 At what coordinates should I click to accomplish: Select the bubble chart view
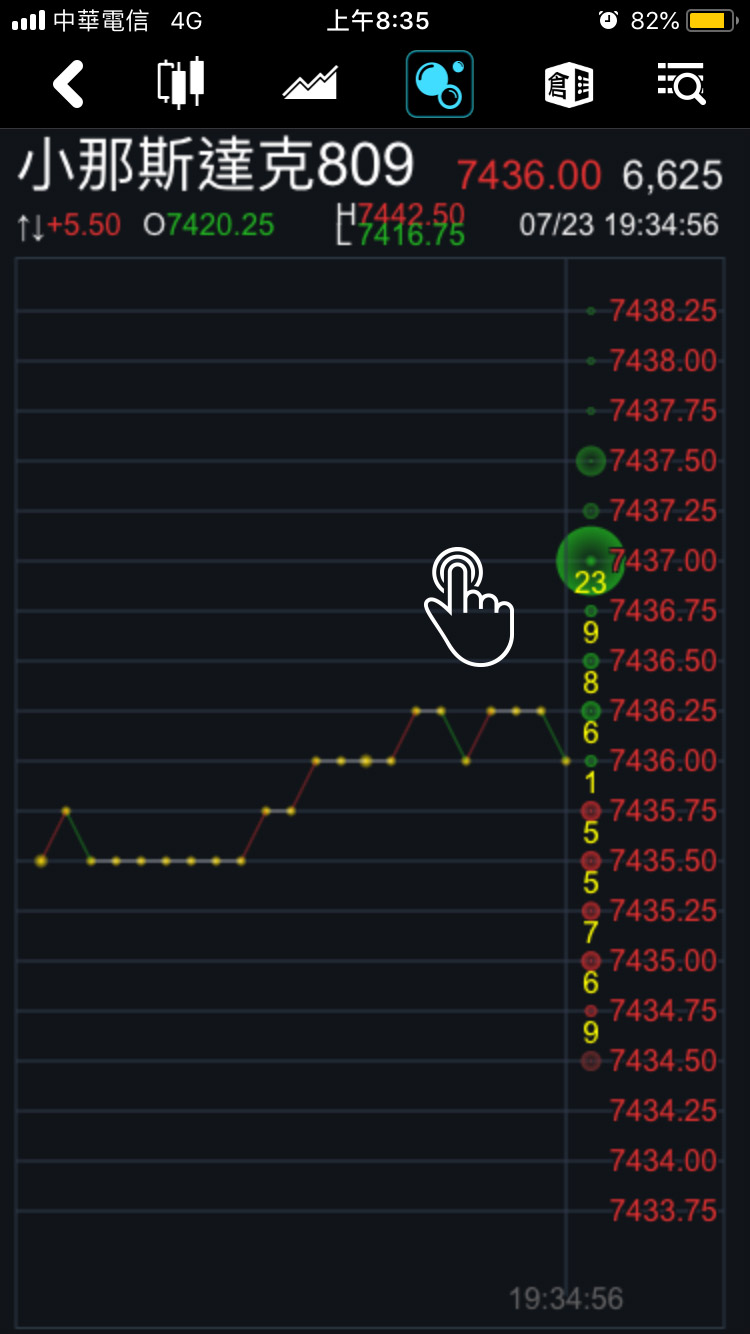click(439, 84)
